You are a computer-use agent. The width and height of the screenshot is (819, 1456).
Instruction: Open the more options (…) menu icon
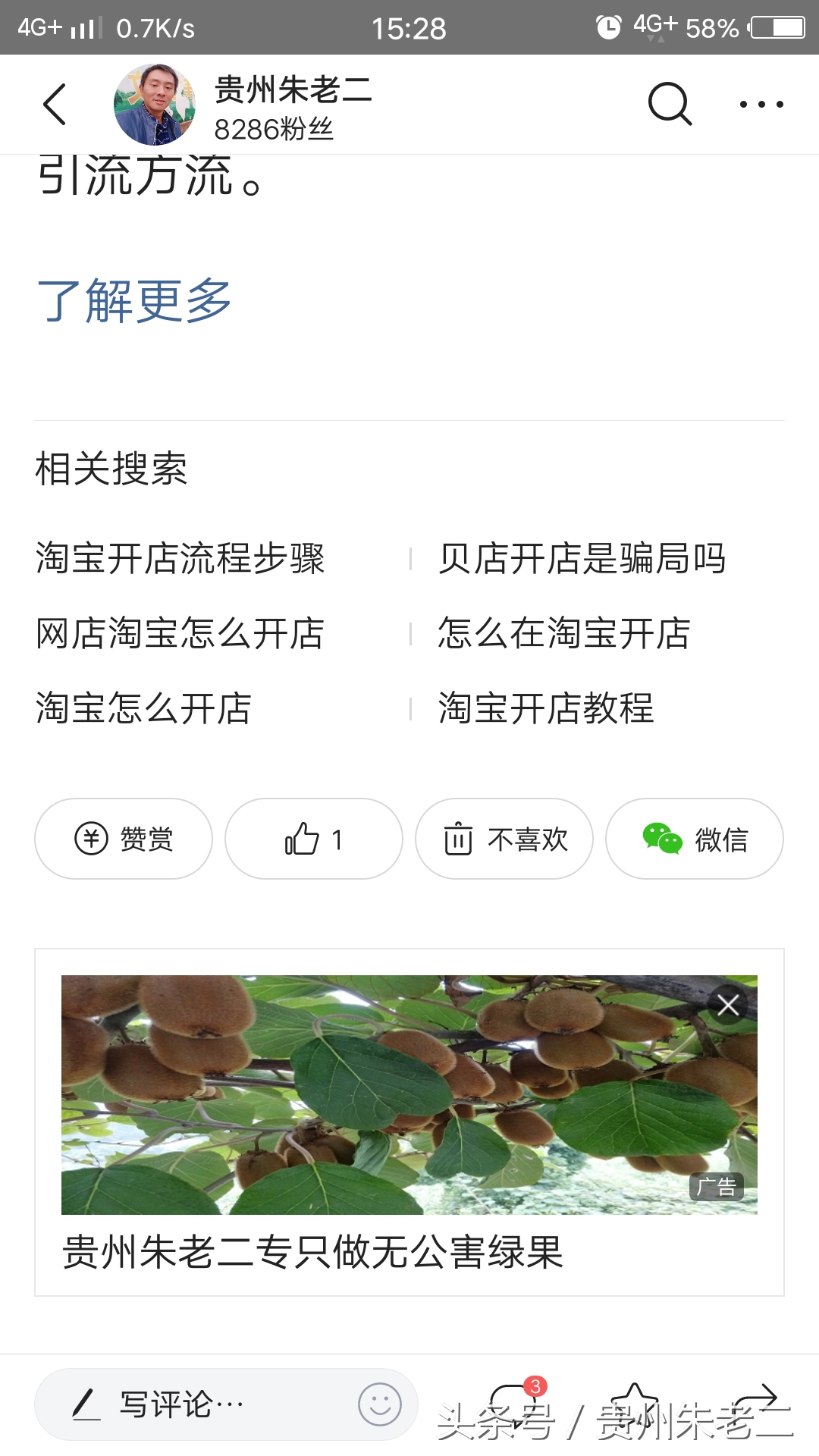pyautogui.click(x=761, y=104)
